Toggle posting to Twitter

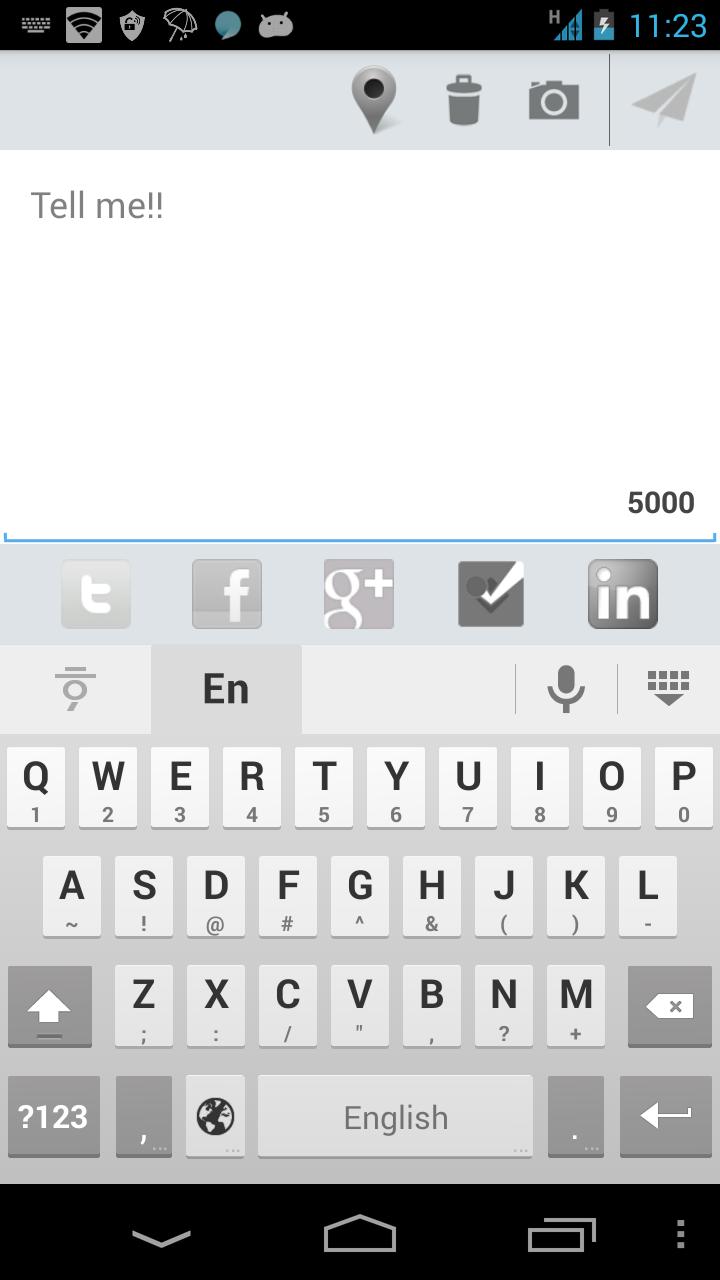point(96,594)
